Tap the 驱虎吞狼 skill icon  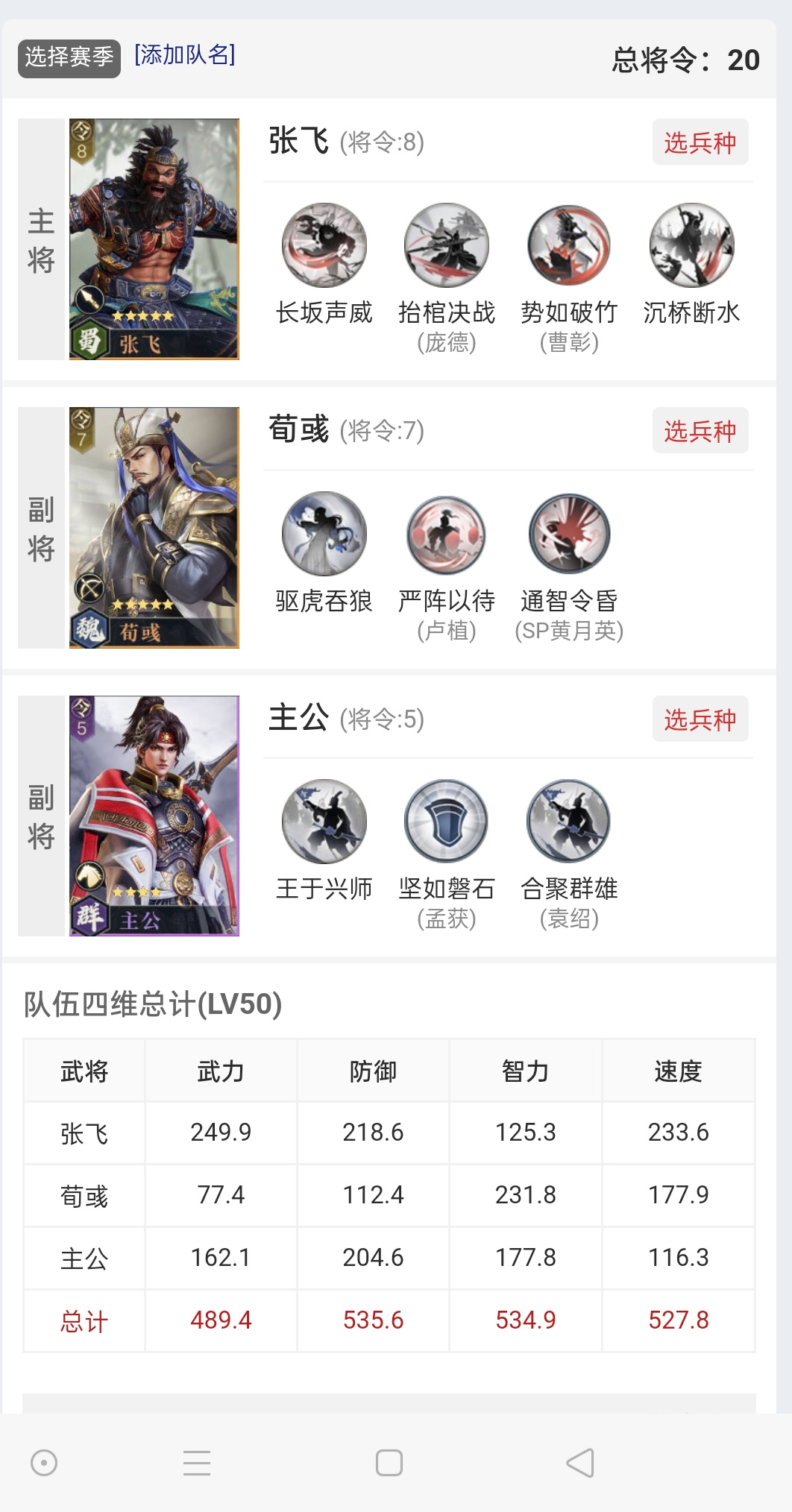[x=324, y=534]
